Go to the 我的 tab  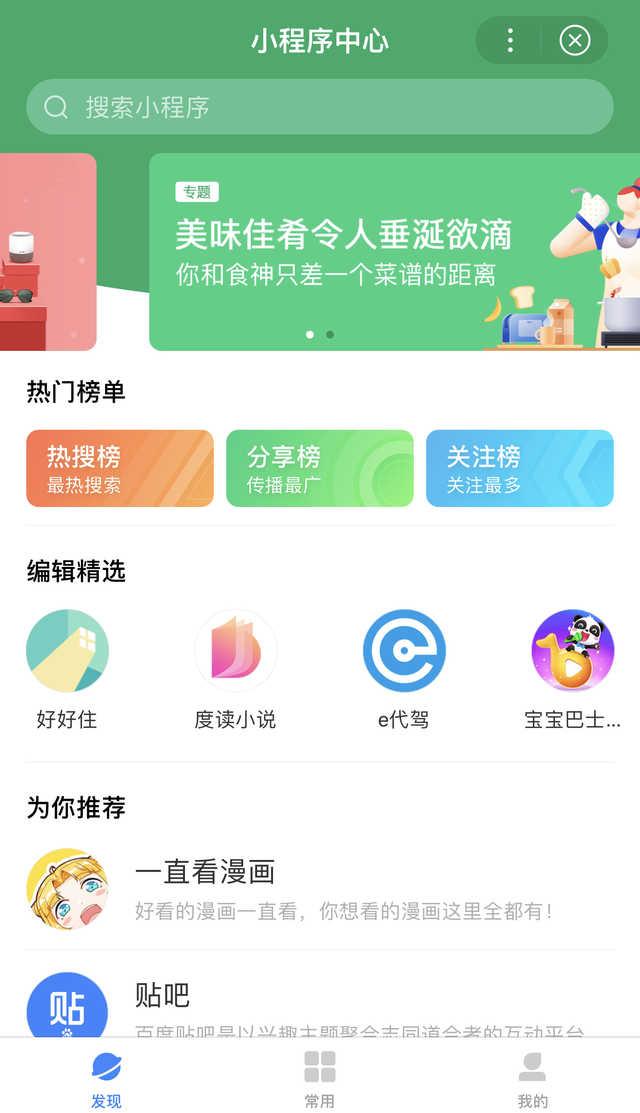[x=532, y=1078]
